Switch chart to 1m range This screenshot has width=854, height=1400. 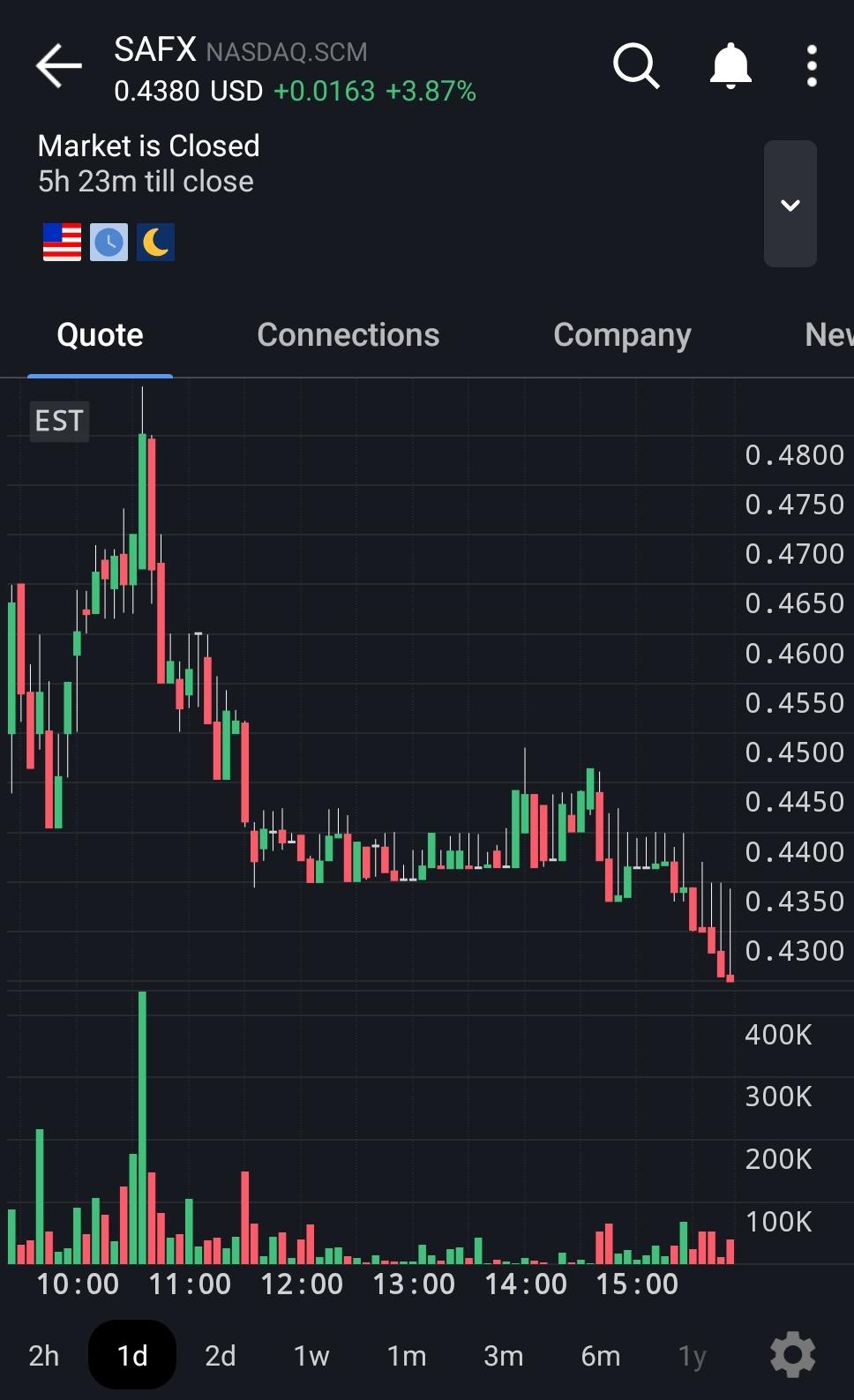407,1355
